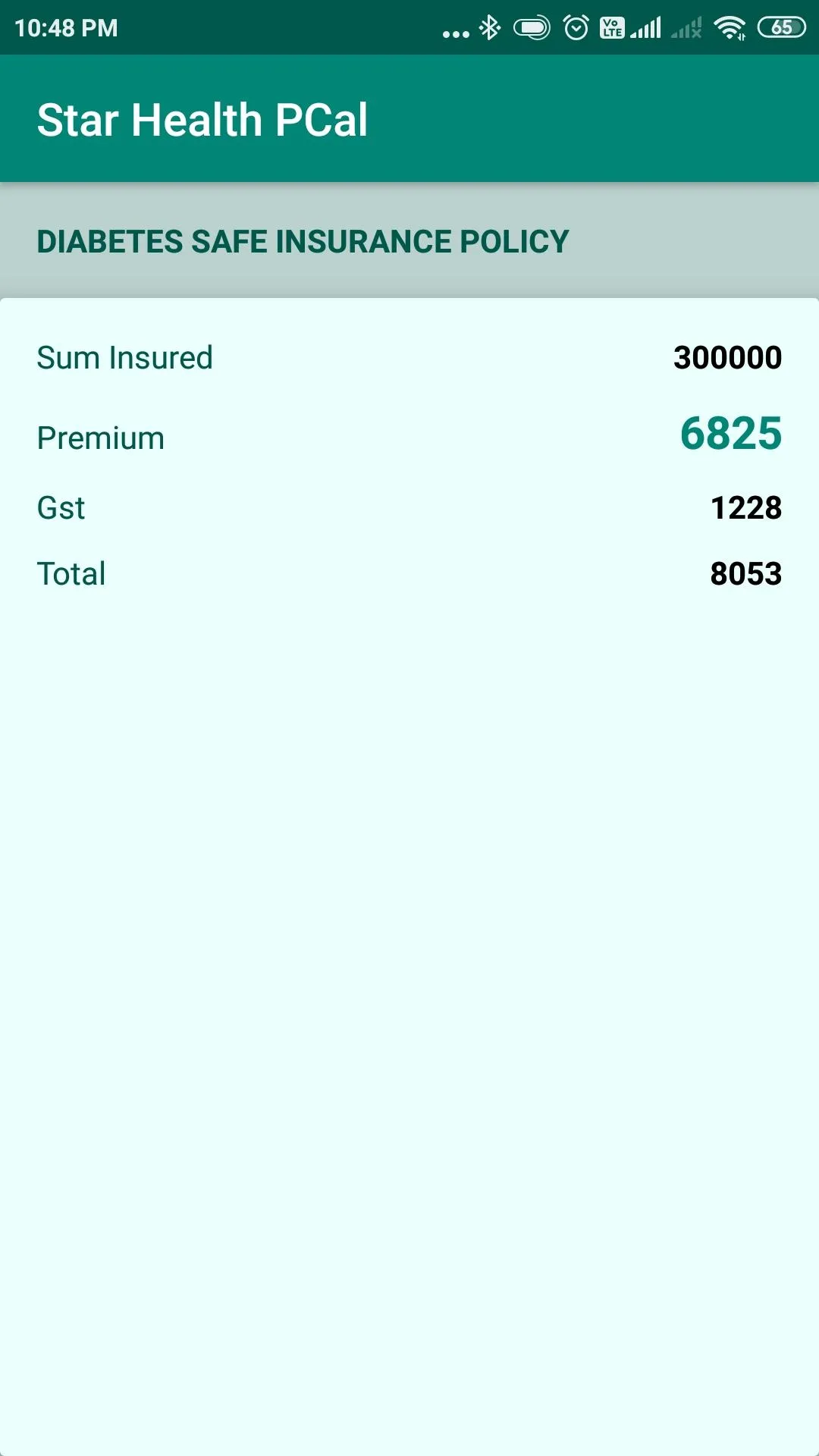The height and width of the screenshot is (1456, 819).
Task: Toggle the Sum Insured row selection
Action: [409, 356]
